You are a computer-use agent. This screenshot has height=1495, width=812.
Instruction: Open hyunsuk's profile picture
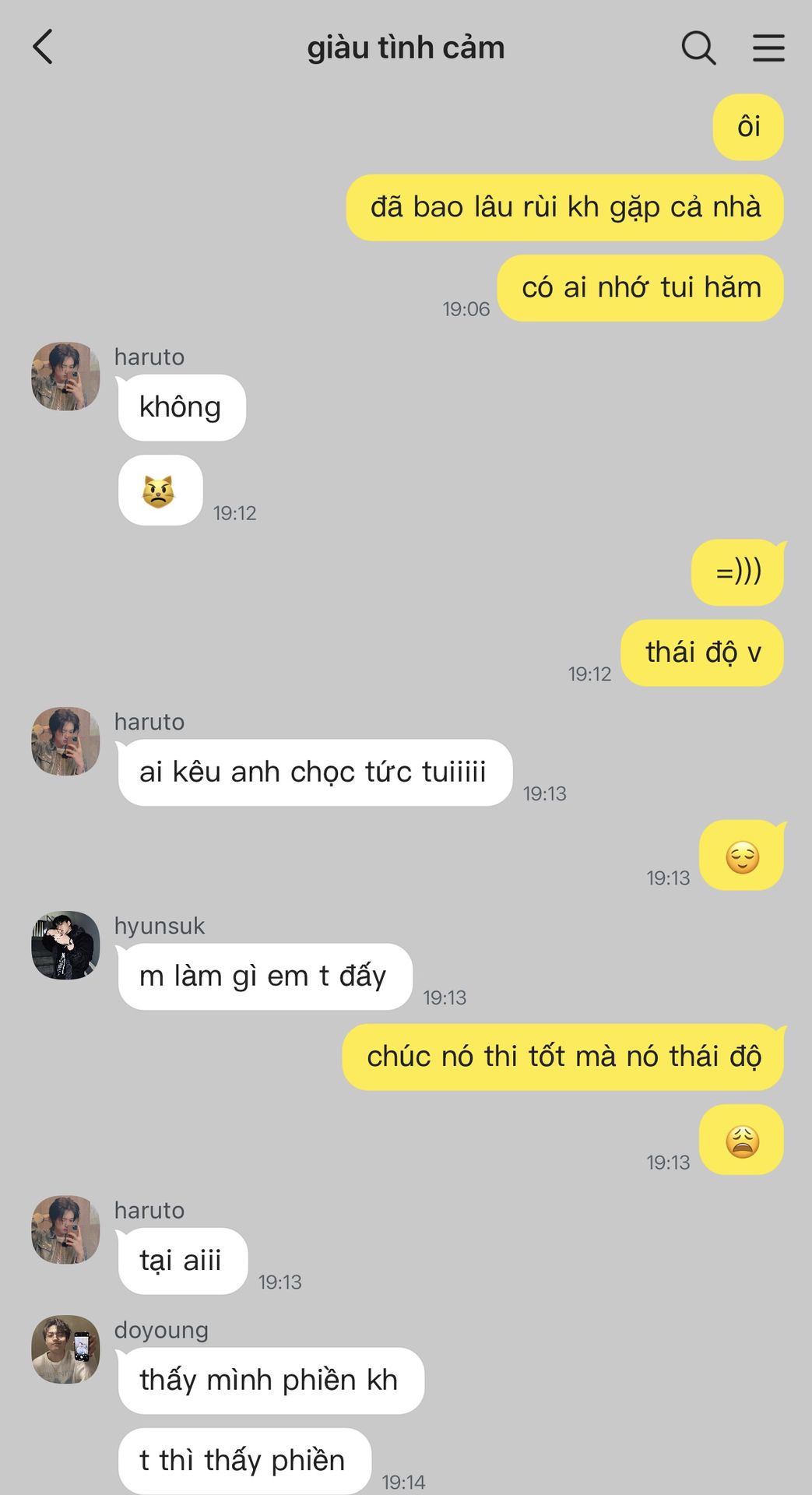pyautogui.click(x=65, y=945)
